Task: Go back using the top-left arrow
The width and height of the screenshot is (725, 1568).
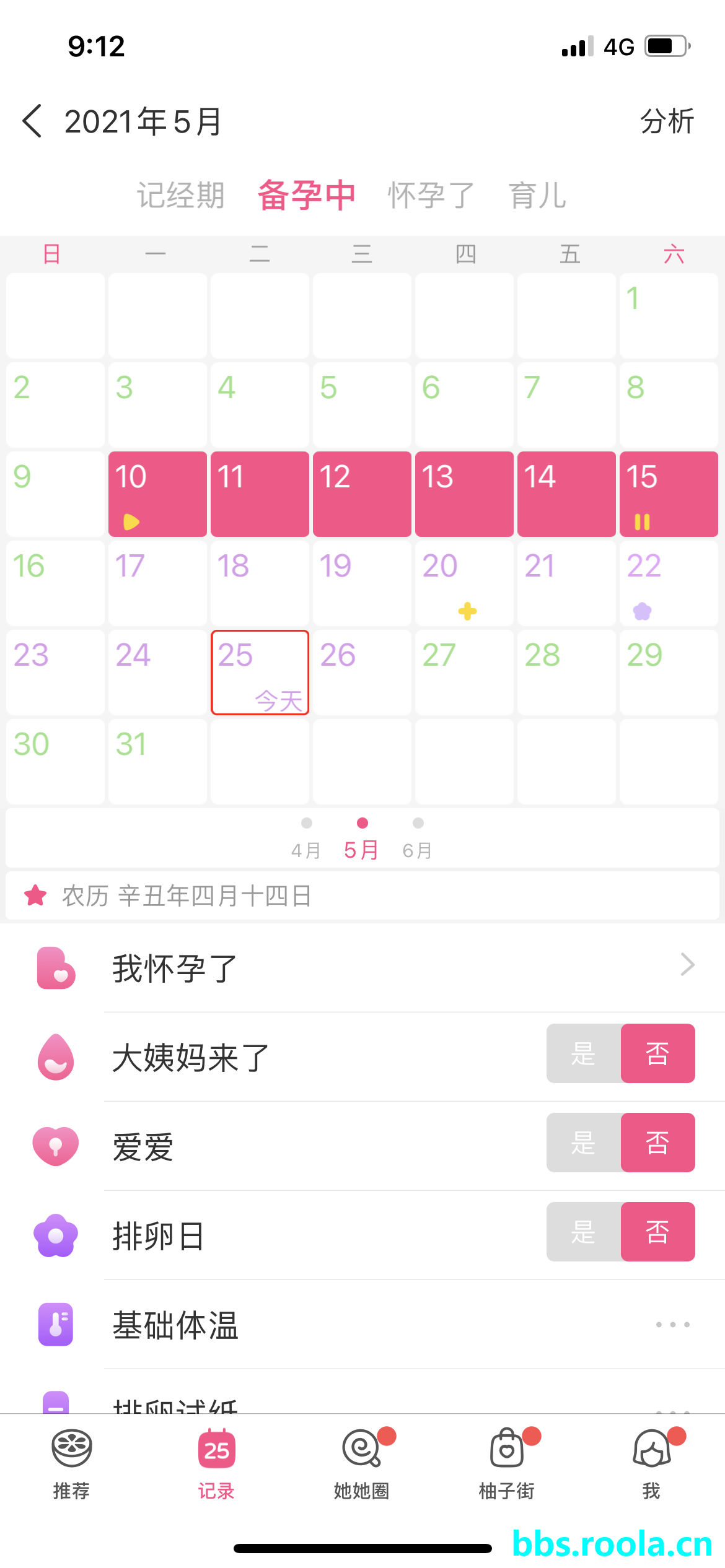Action: [x=32, y=121]
